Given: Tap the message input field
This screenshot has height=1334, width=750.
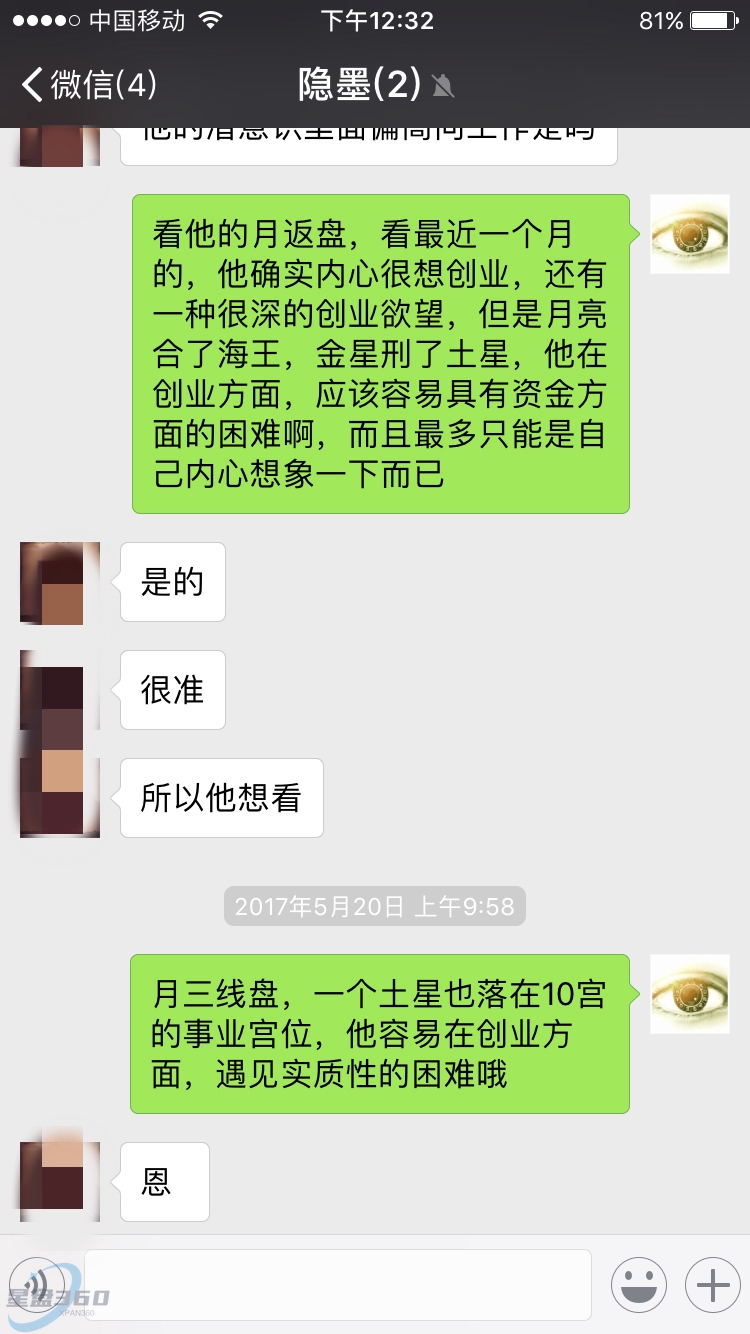Looking at the screenshot, I should [x=338, y=1285].
